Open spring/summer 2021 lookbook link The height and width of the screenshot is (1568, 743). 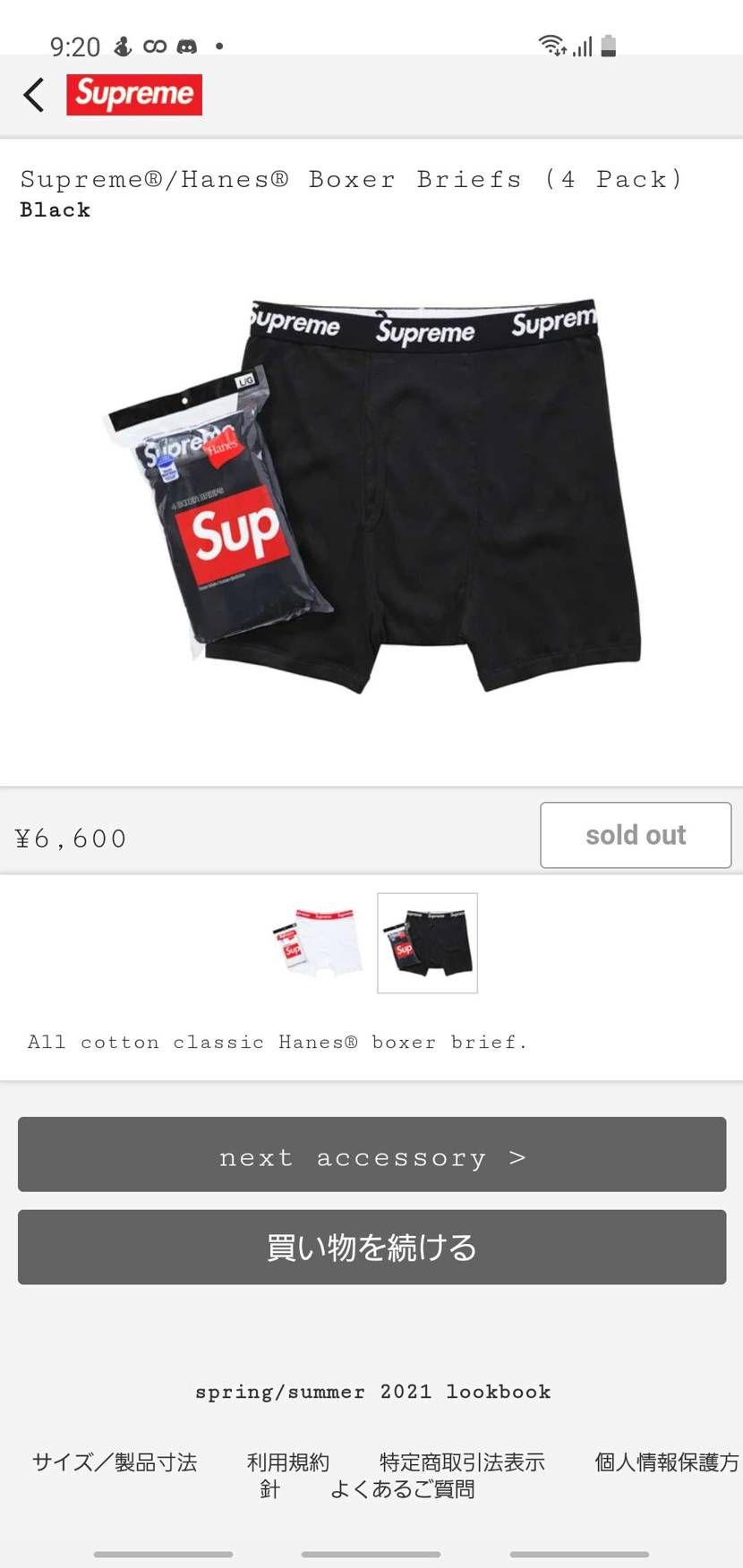[x=372, y=1392]
